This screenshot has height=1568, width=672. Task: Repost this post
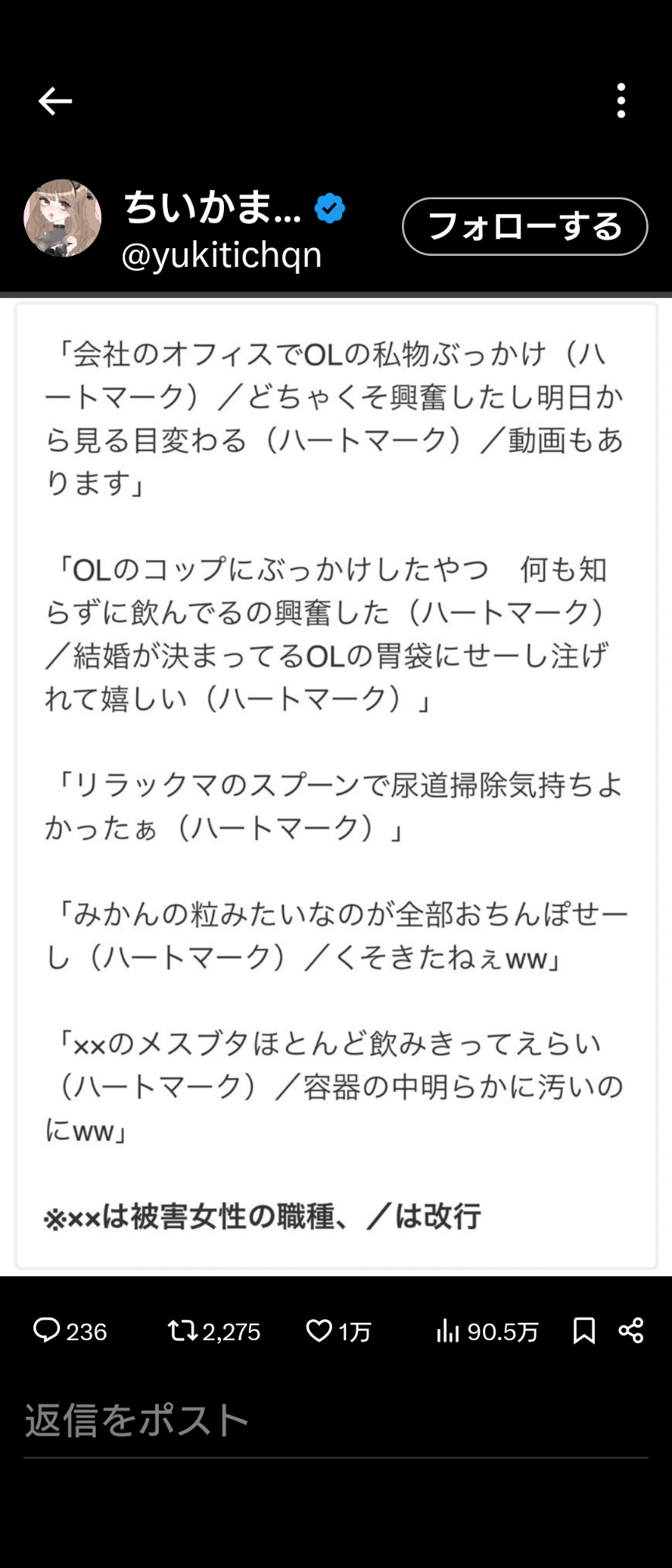point(183,1331)
